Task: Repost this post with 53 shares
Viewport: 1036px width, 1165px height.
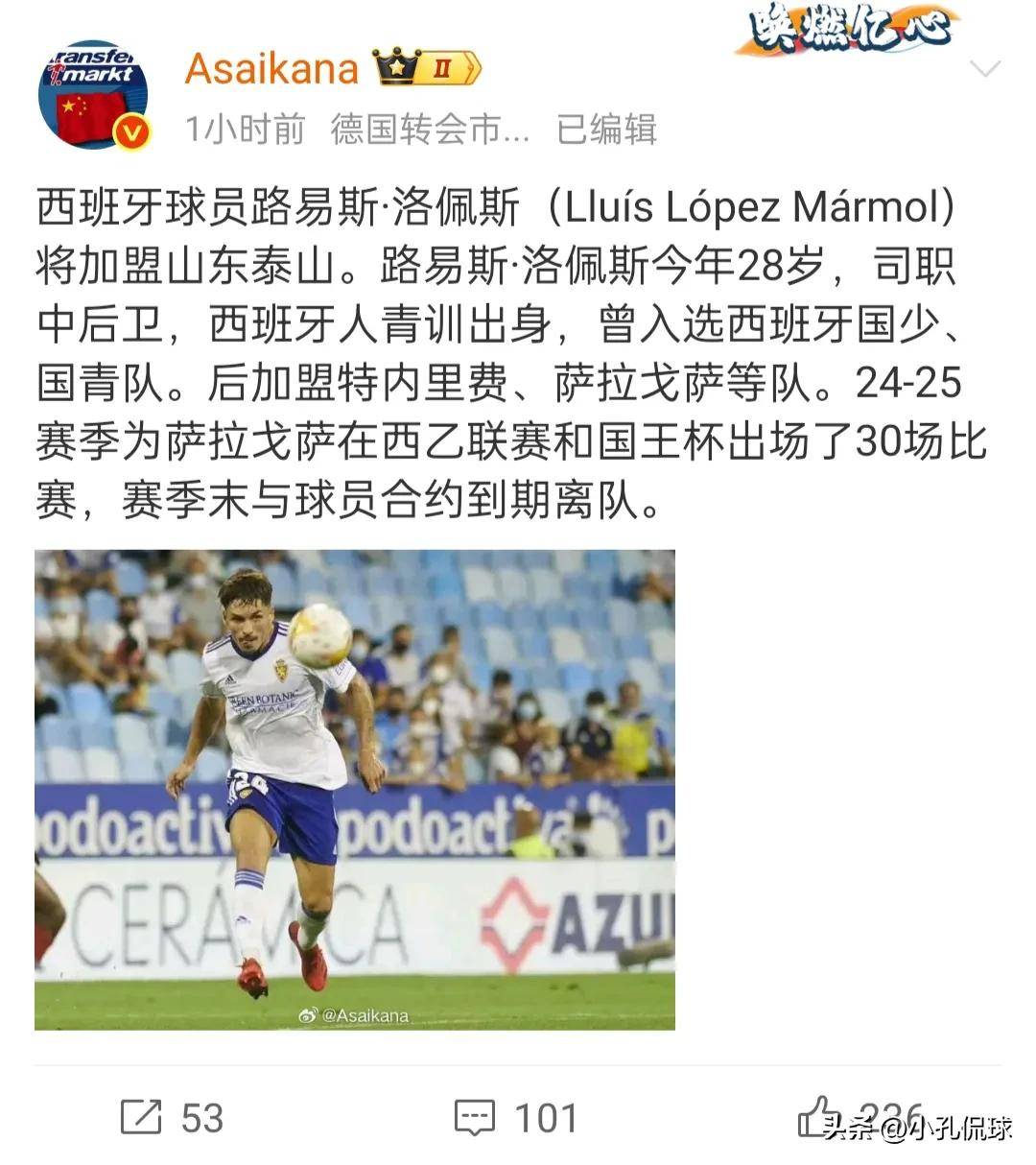Action: (x=172, y=1117)
